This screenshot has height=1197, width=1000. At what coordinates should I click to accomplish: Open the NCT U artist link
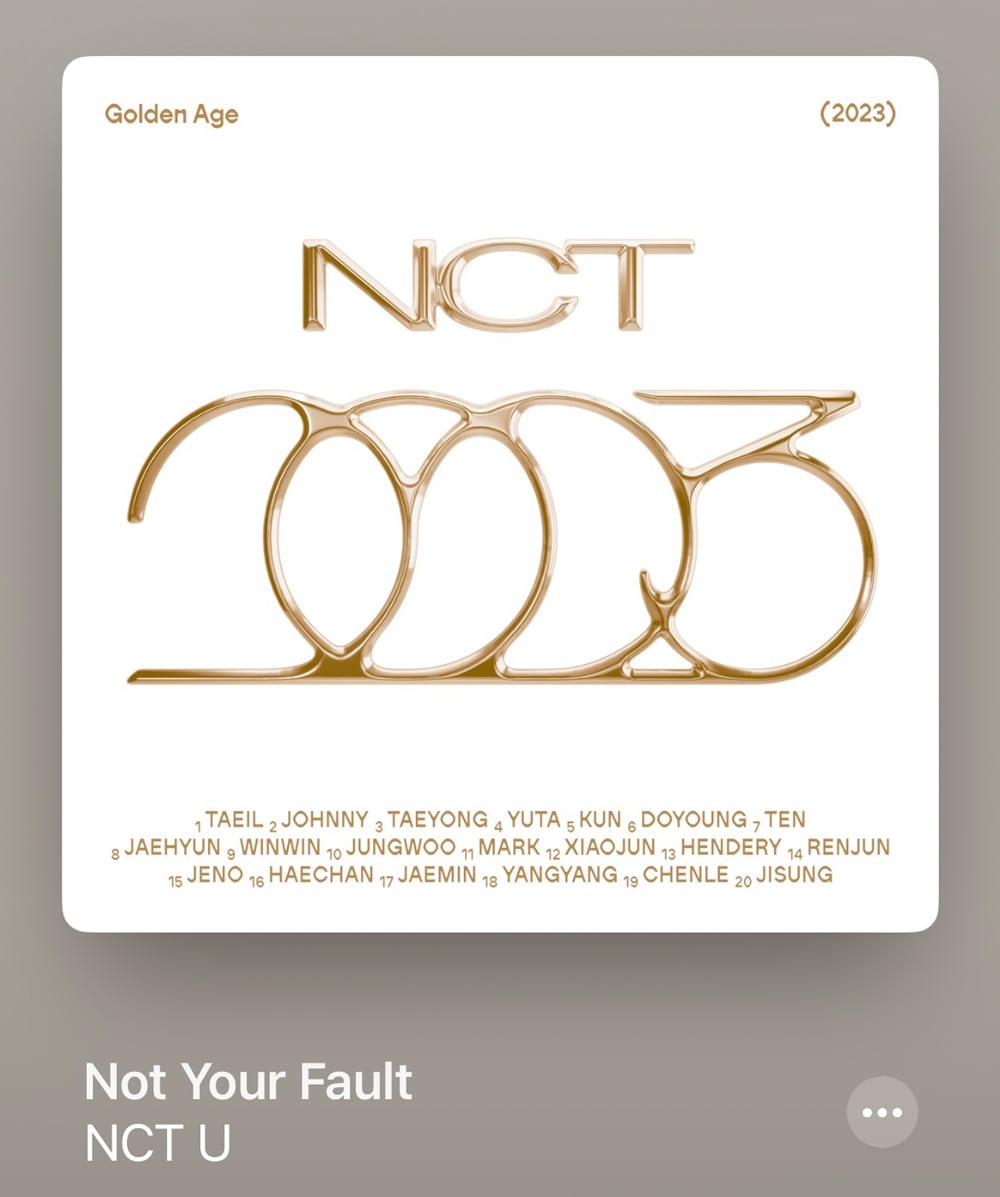(158, 1144)
